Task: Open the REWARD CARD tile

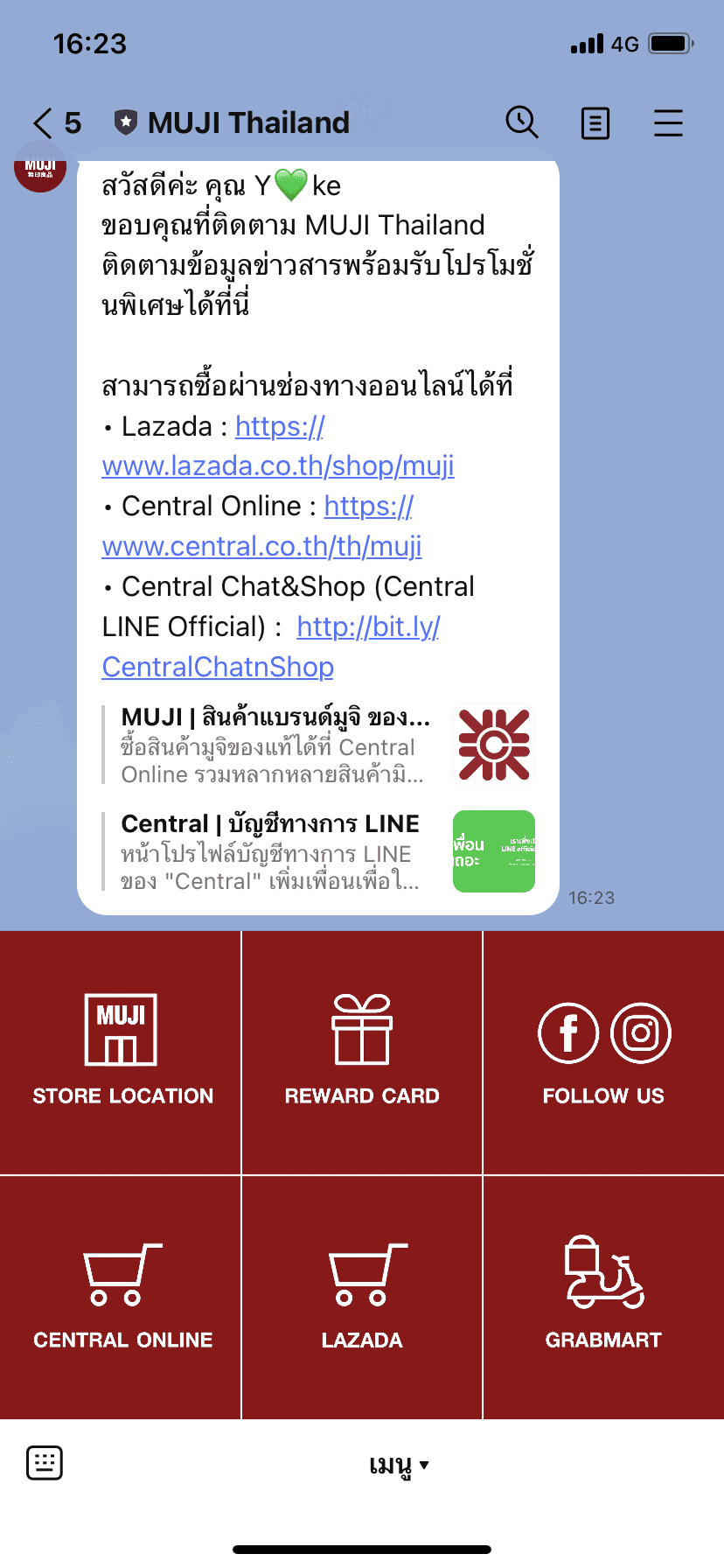Action: click(362, 1052)
